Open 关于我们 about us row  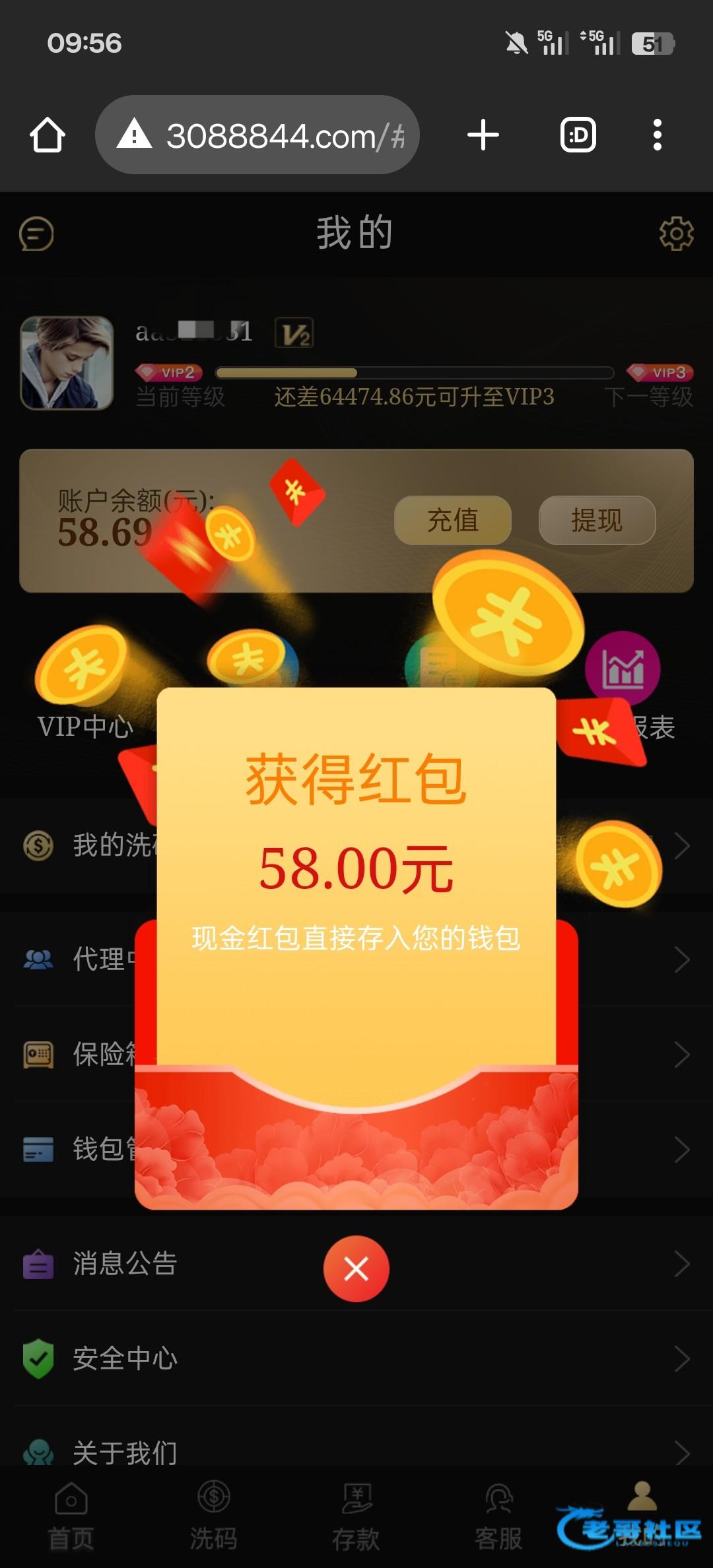point(125,1452)
